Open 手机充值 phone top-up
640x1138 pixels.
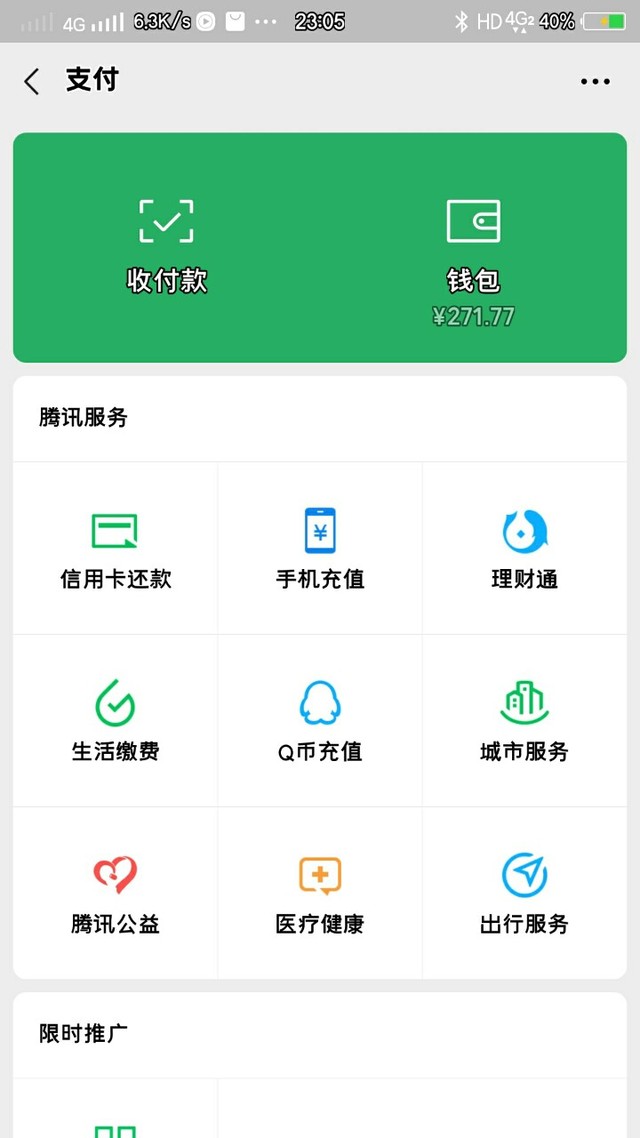click(x=320, y=548)
